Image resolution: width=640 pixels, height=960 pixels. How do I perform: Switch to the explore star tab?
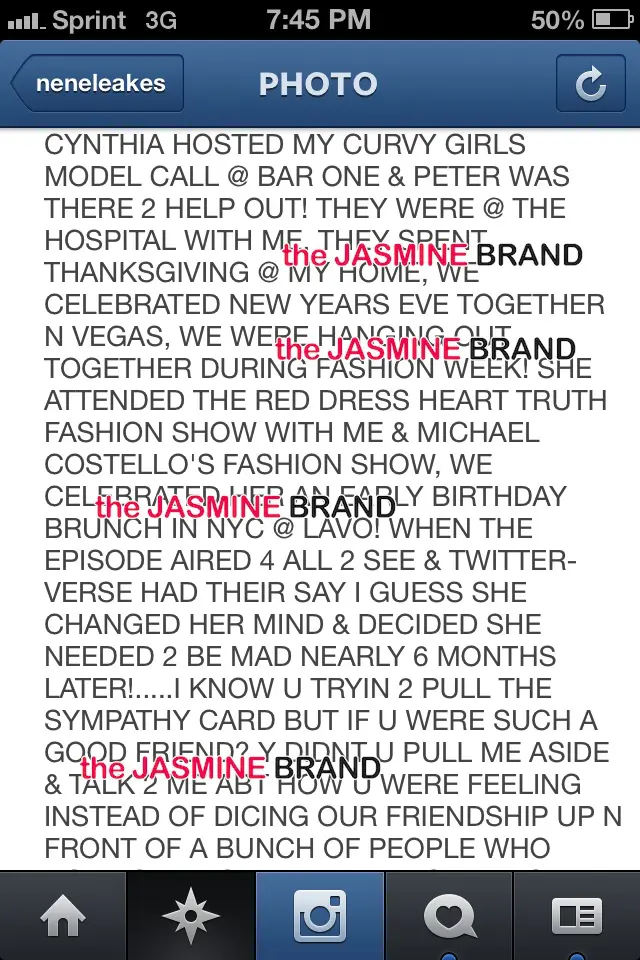[190, 916]
